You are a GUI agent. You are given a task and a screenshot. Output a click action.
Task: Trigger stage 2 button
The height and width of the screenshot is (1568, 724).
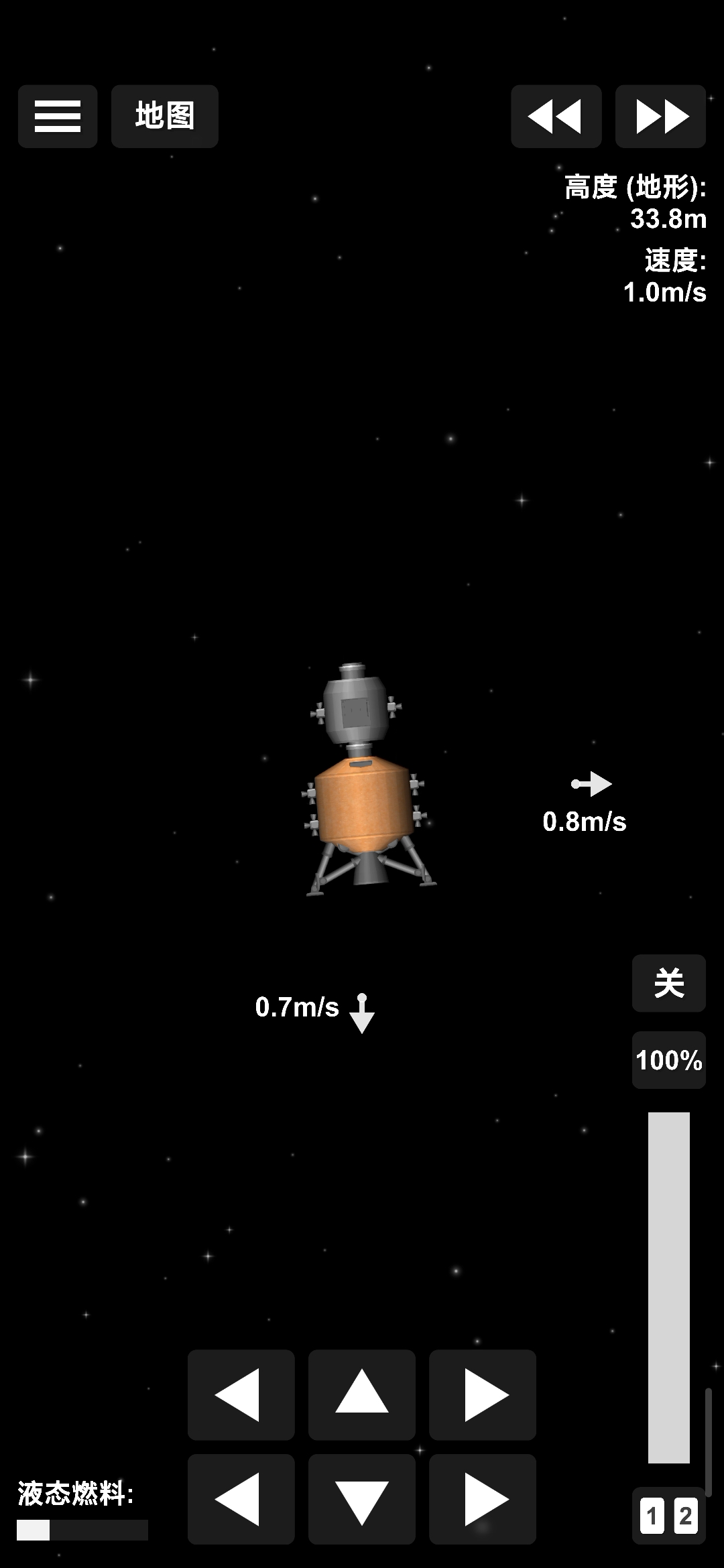685,1516
